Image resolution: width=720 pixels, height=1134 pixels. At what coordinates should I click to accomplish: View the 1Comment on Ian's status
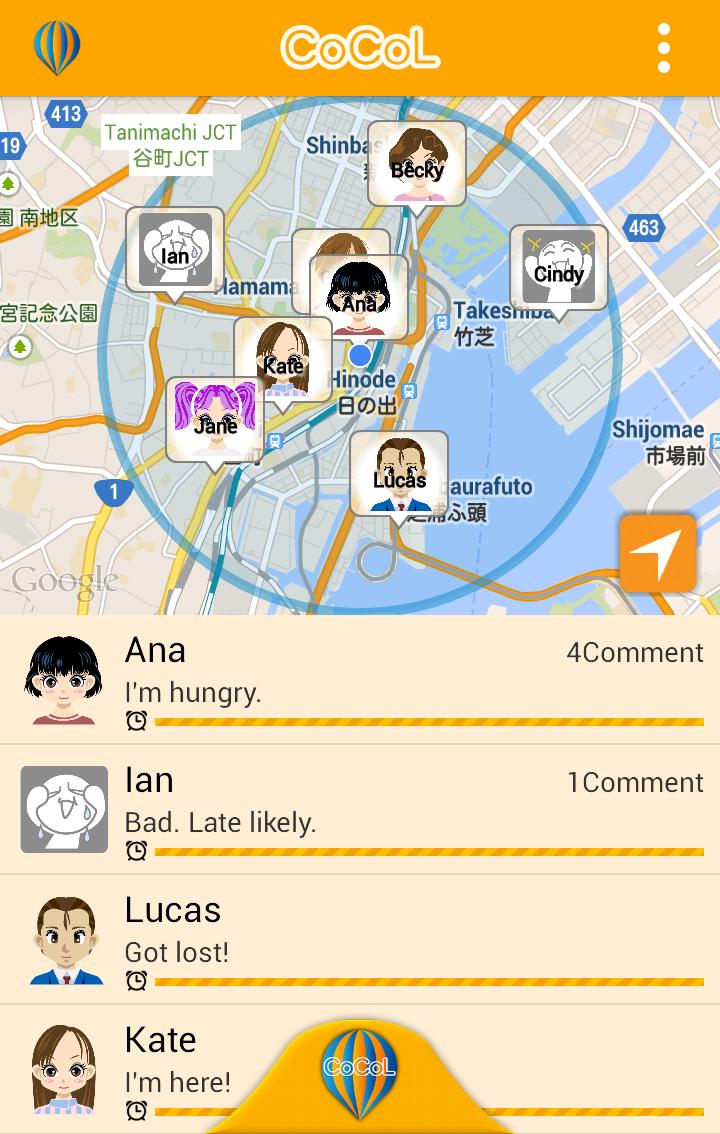(636, 782)
